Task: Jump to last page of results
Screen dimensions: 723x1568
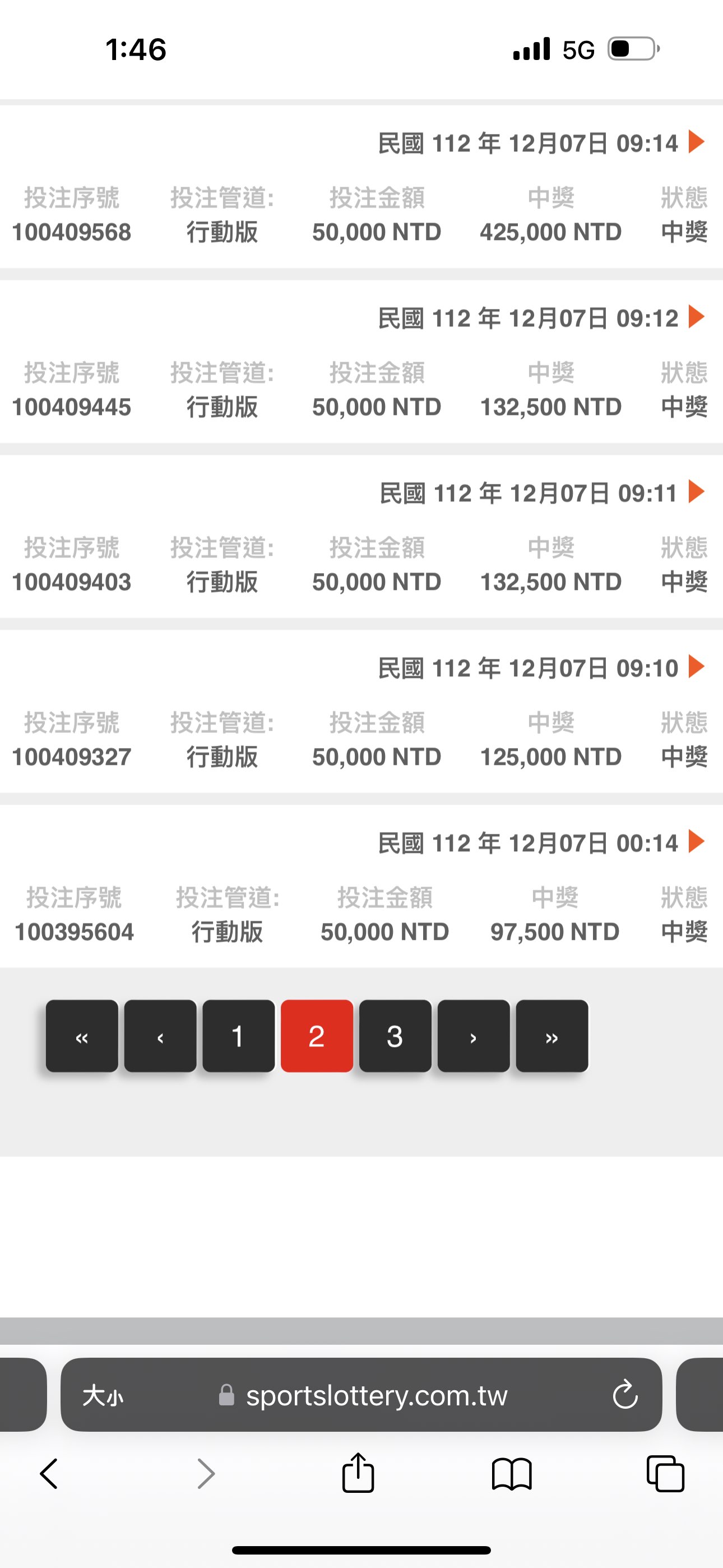Action: pyautogui.click(x=552, y=1036)
